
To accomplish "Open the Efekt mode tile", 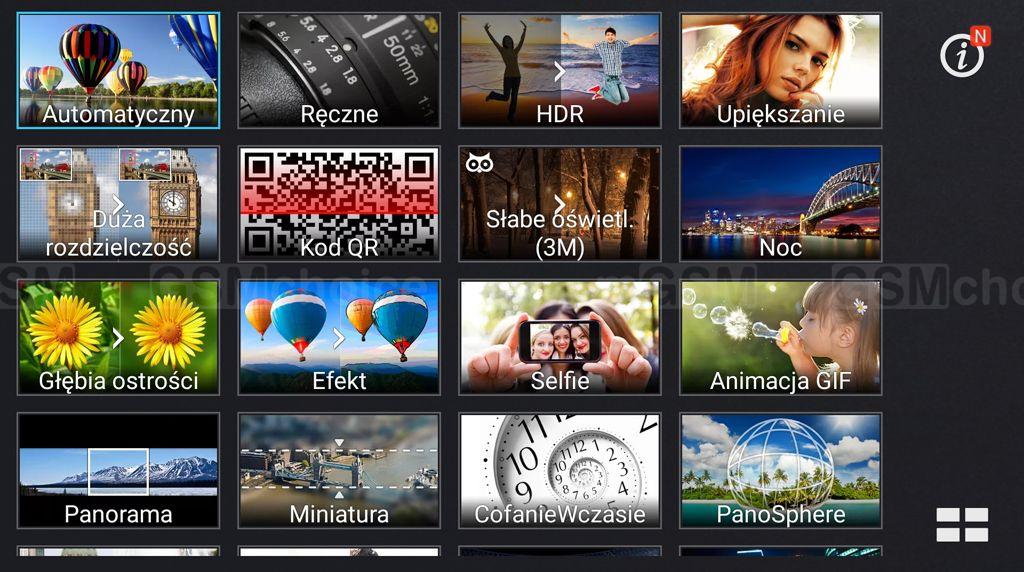I will (x=339, y=337).
